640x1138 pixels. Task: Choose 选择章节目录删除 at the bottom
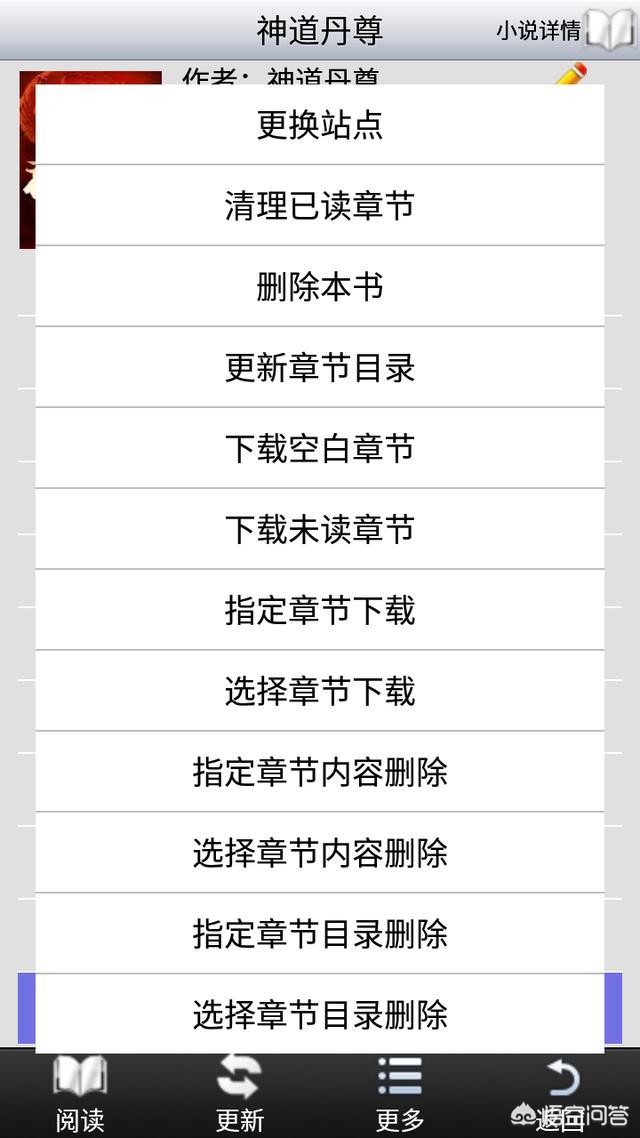[320, 1015]
